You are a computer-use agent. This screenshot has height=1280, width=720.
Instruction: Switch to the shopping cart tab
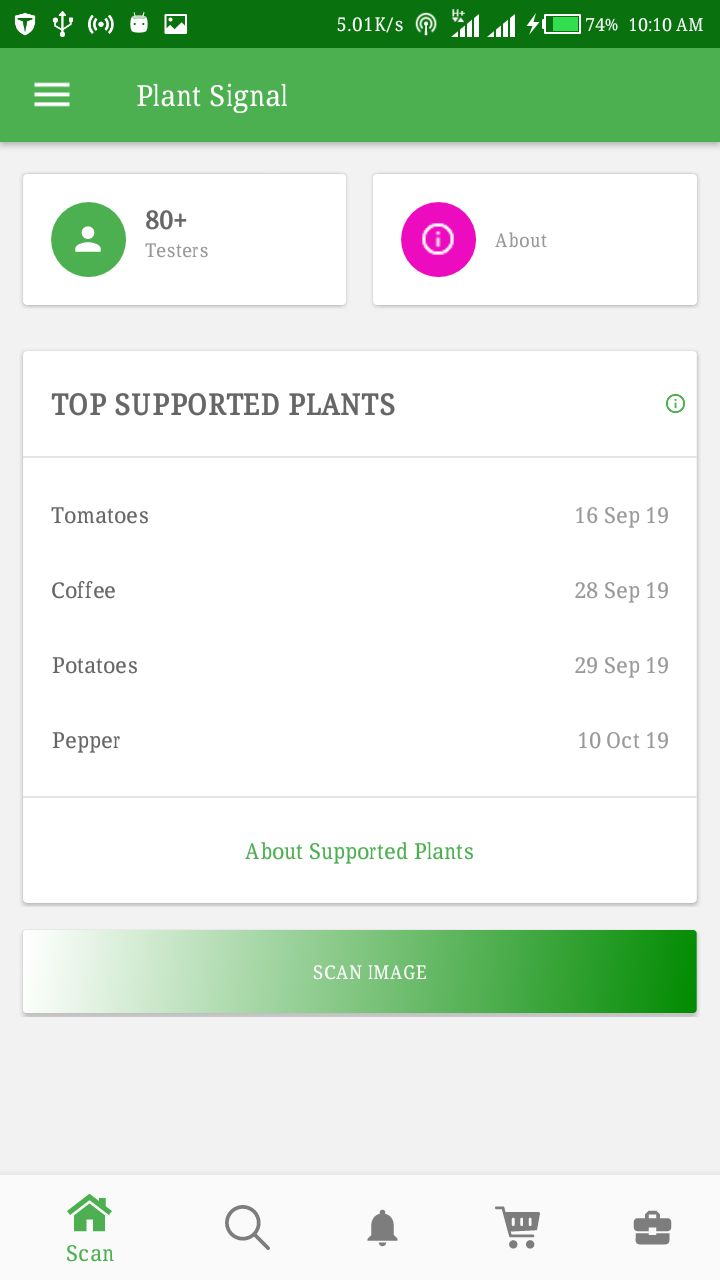[x=517, y=1227]
